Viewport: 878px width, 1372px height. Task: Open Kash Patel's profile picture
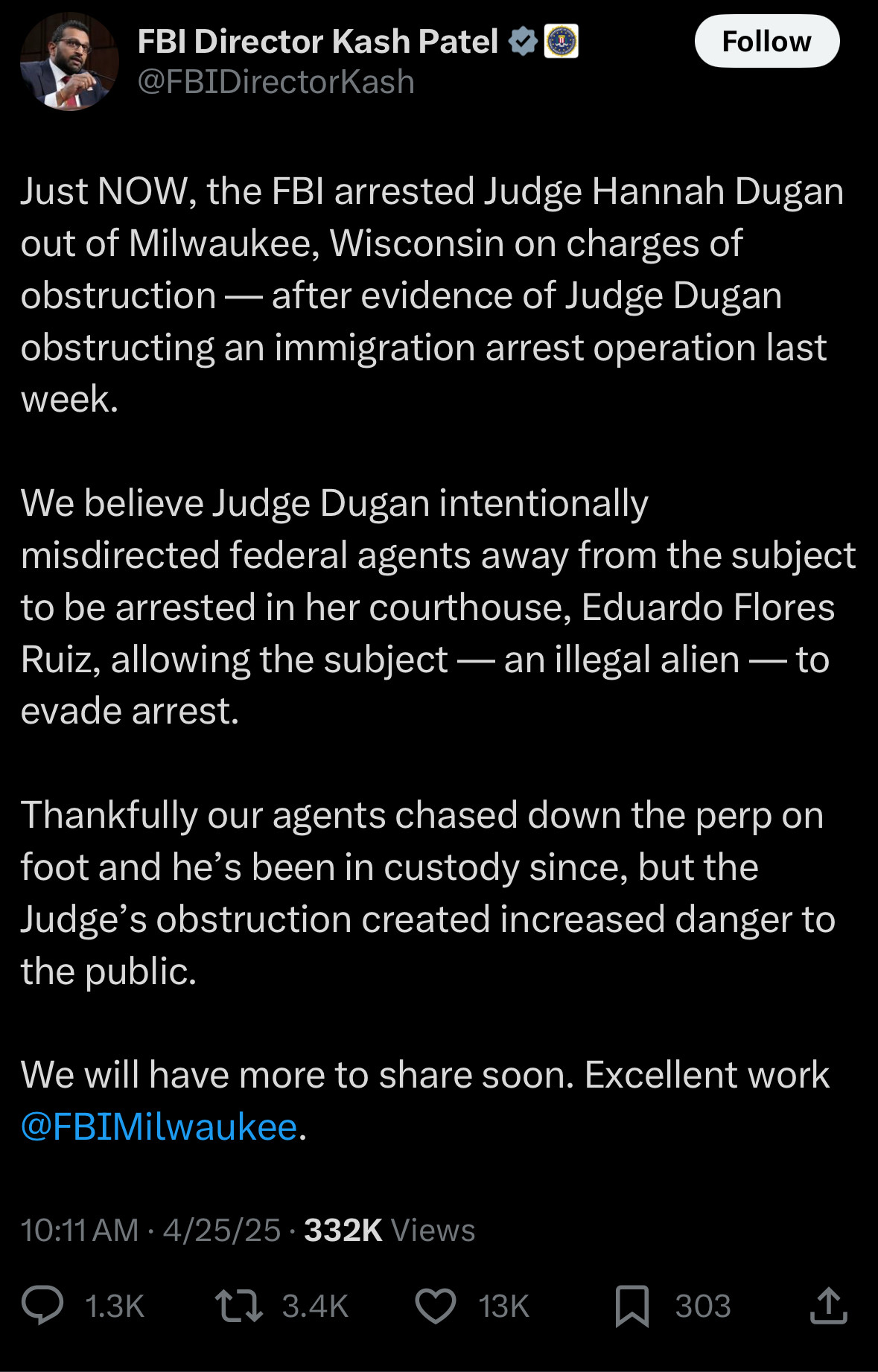(x=69, y=62)
